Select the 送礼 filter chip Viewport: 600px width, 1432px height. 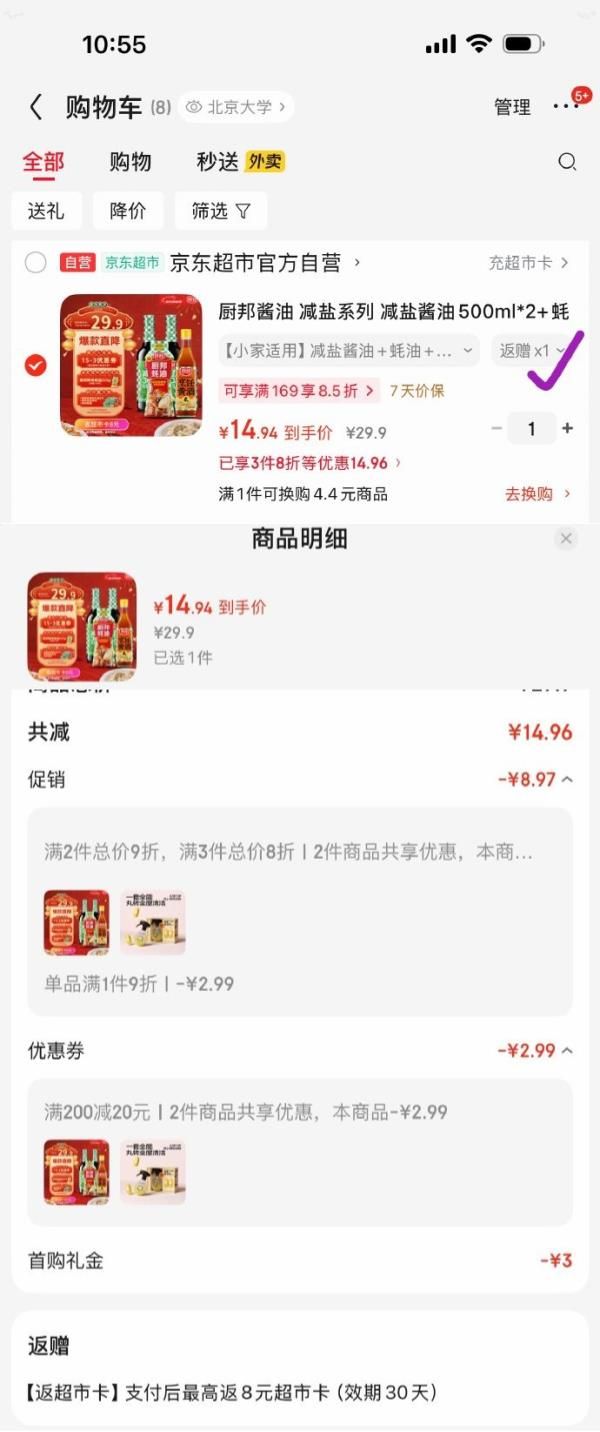pos(46,211)
